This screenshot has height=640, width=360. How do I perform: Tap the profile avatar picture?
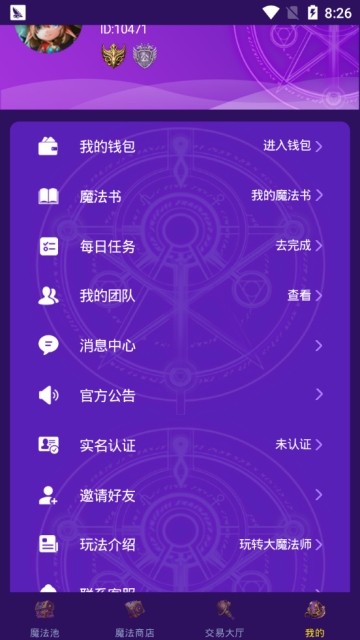pyautogui.click(x=49, y=38)
